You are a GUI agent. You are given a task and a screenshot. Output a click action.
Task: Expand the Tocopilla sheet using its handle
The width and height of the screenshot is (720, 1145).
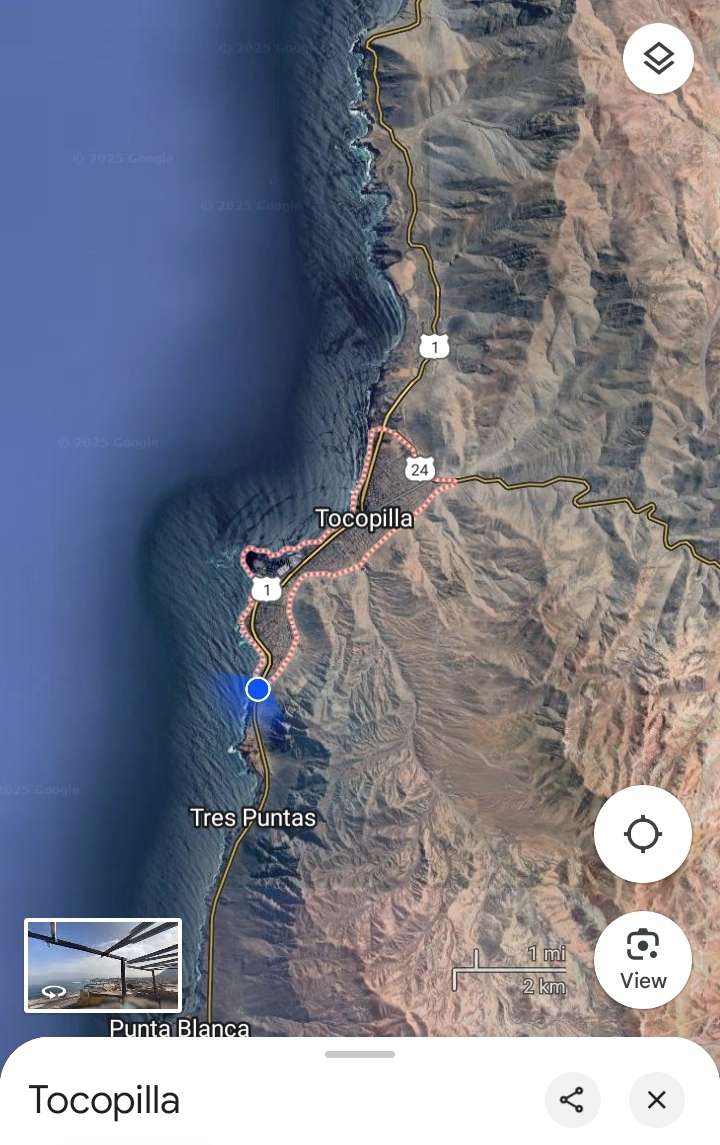pos(360,1054)
